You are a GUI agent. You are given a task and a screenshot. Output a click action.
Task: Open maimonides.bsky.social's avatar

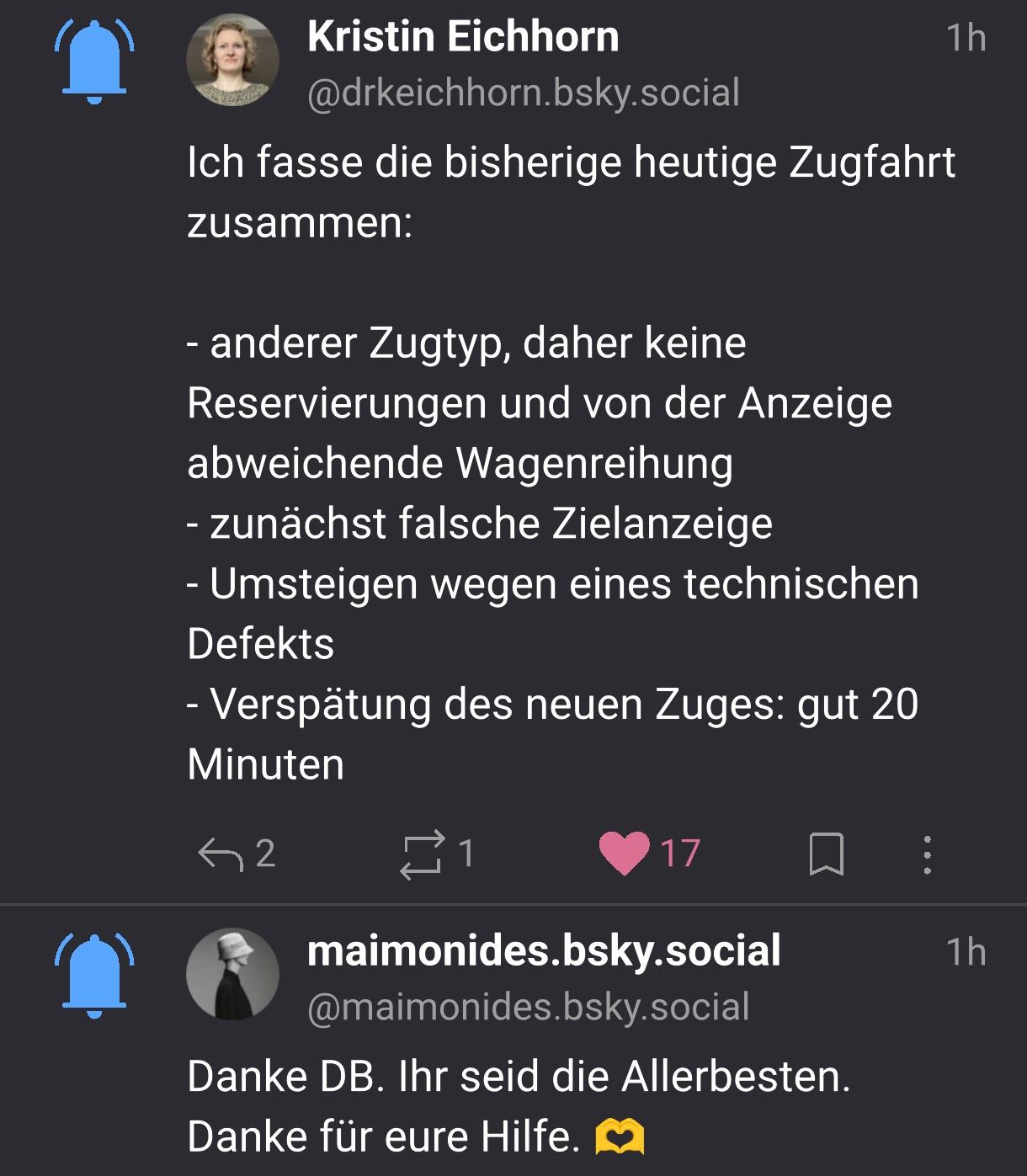pos(232,975)
